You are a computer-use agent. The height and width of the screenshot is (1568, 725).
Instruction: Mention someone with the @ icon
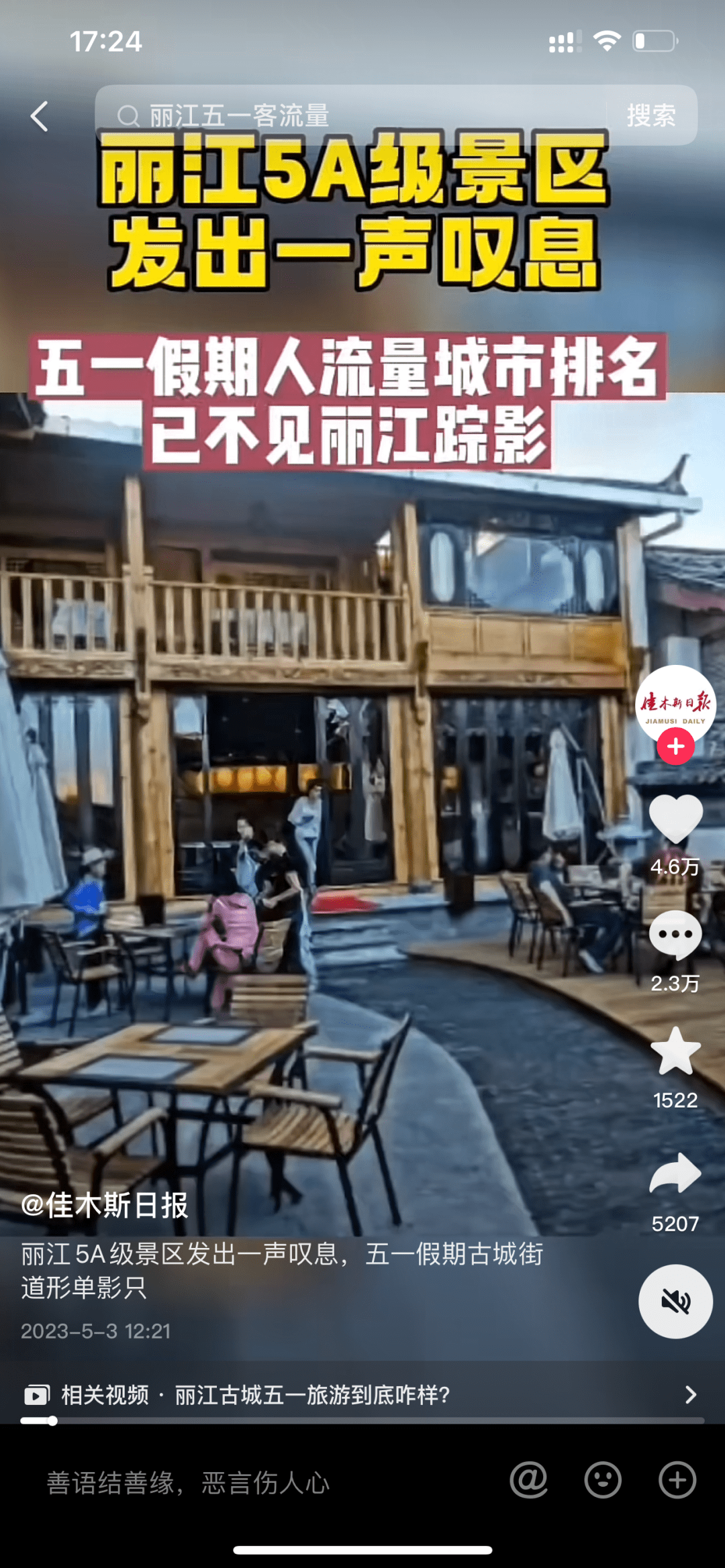pyautogui.click(x=529, y=1480)
